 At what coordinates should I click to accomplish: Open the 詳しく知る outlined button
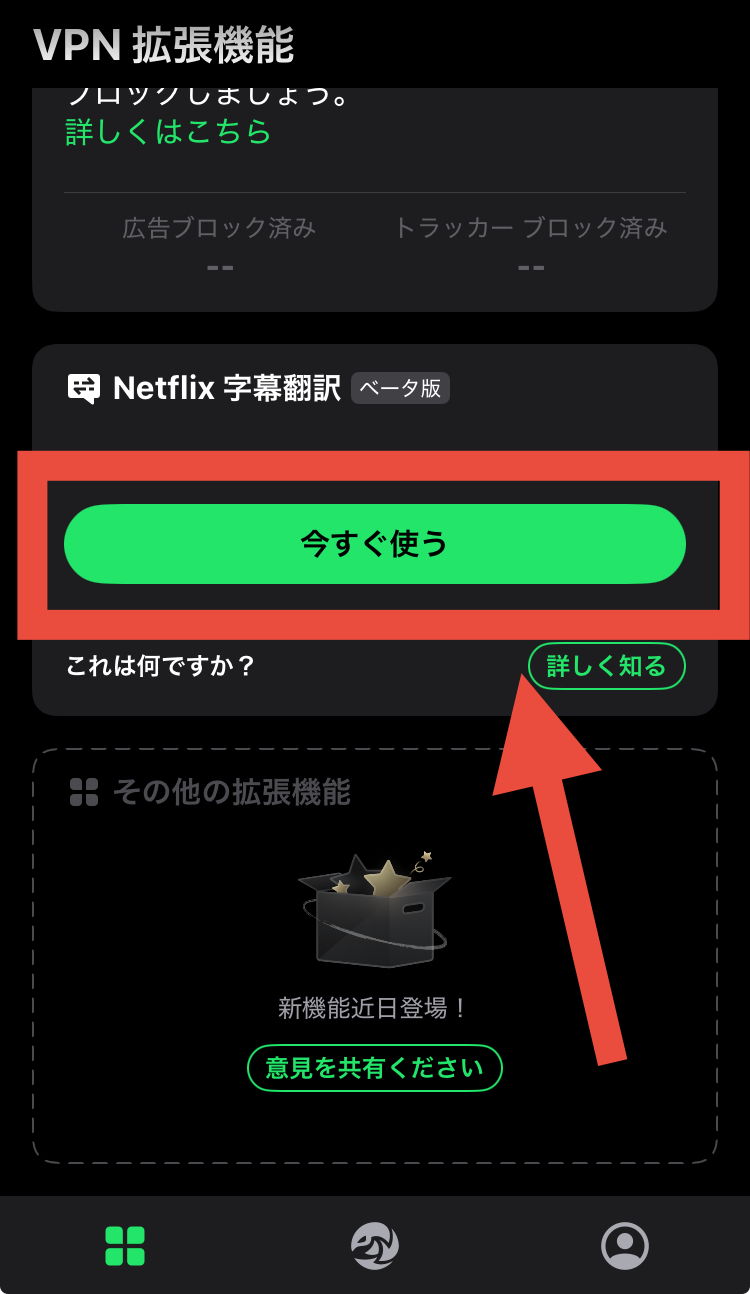pos(606,666)
